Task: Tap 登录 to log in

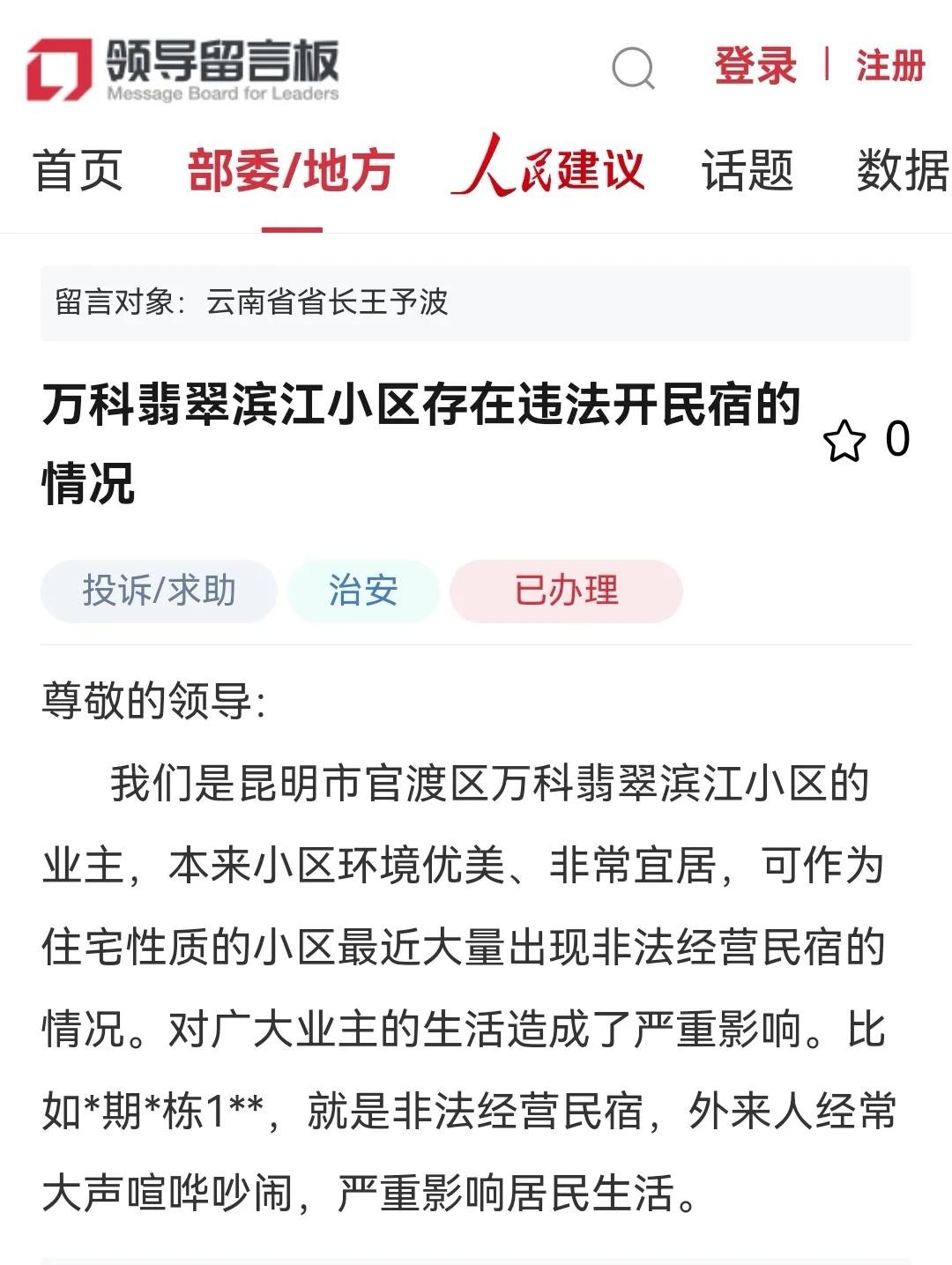Action: [755, 66]
